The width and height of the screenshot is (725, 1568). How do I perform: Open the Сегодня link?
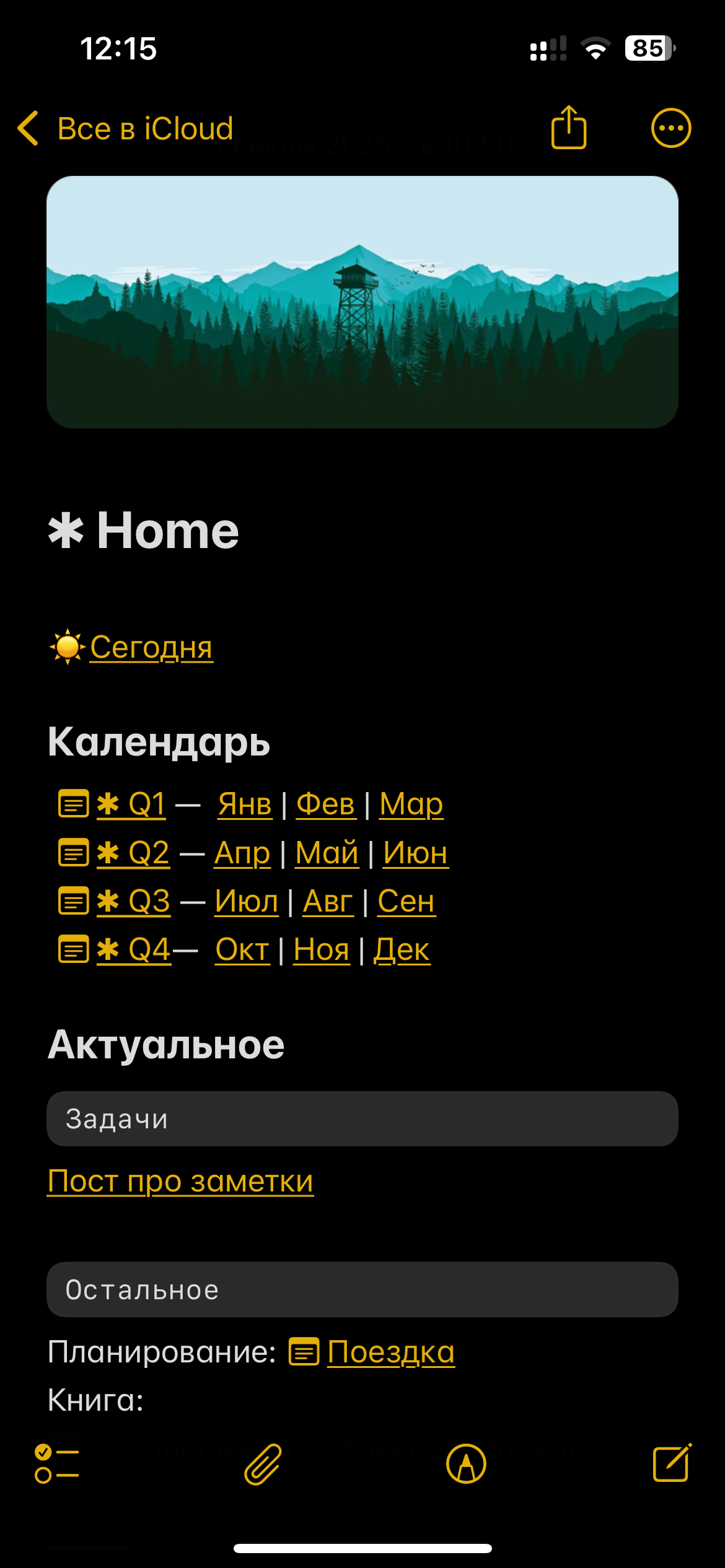pos(151,647)
